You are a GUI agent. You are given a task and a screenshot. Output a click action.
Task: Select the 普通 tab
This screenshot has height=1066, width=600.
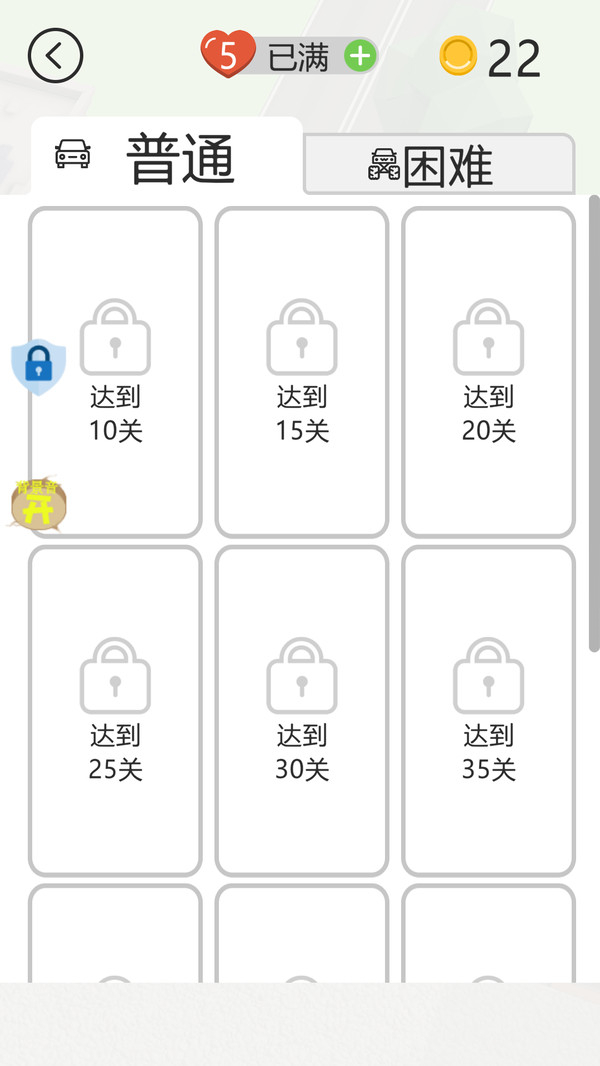pyautogui.click(x=166, y=156)
